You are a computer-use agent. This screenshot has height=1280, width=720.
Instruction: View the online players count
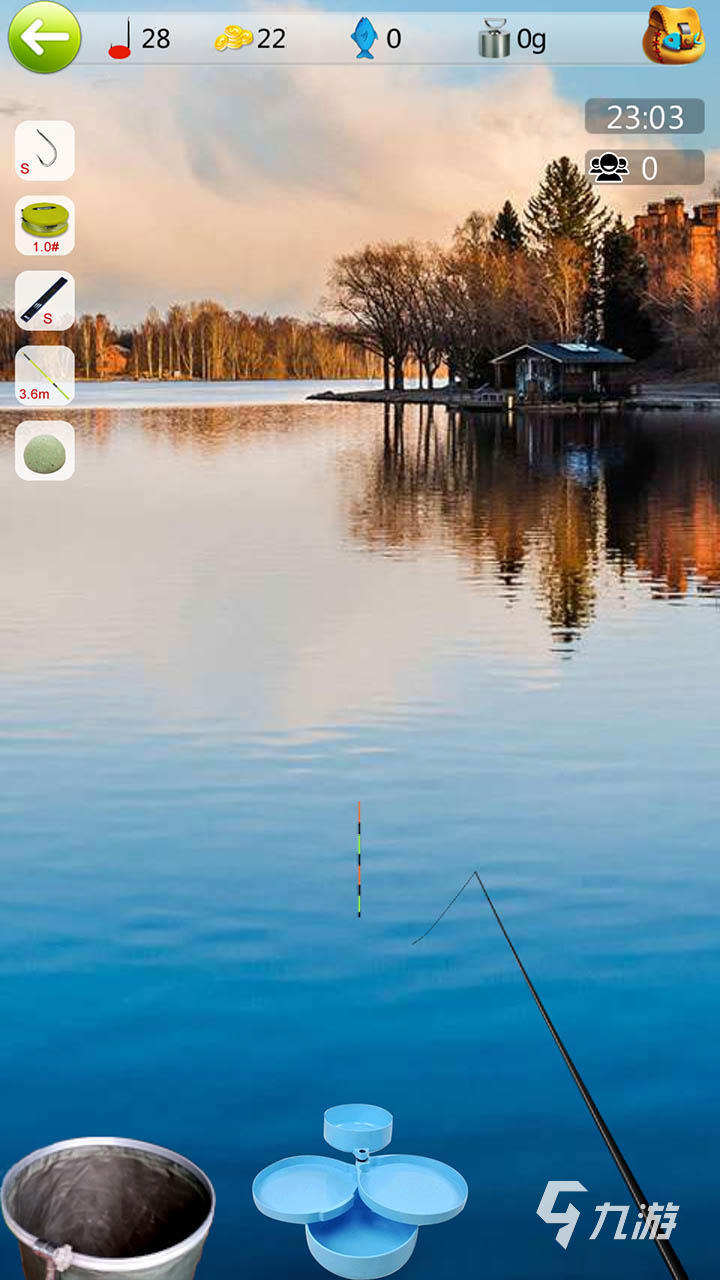click(645, 168)
